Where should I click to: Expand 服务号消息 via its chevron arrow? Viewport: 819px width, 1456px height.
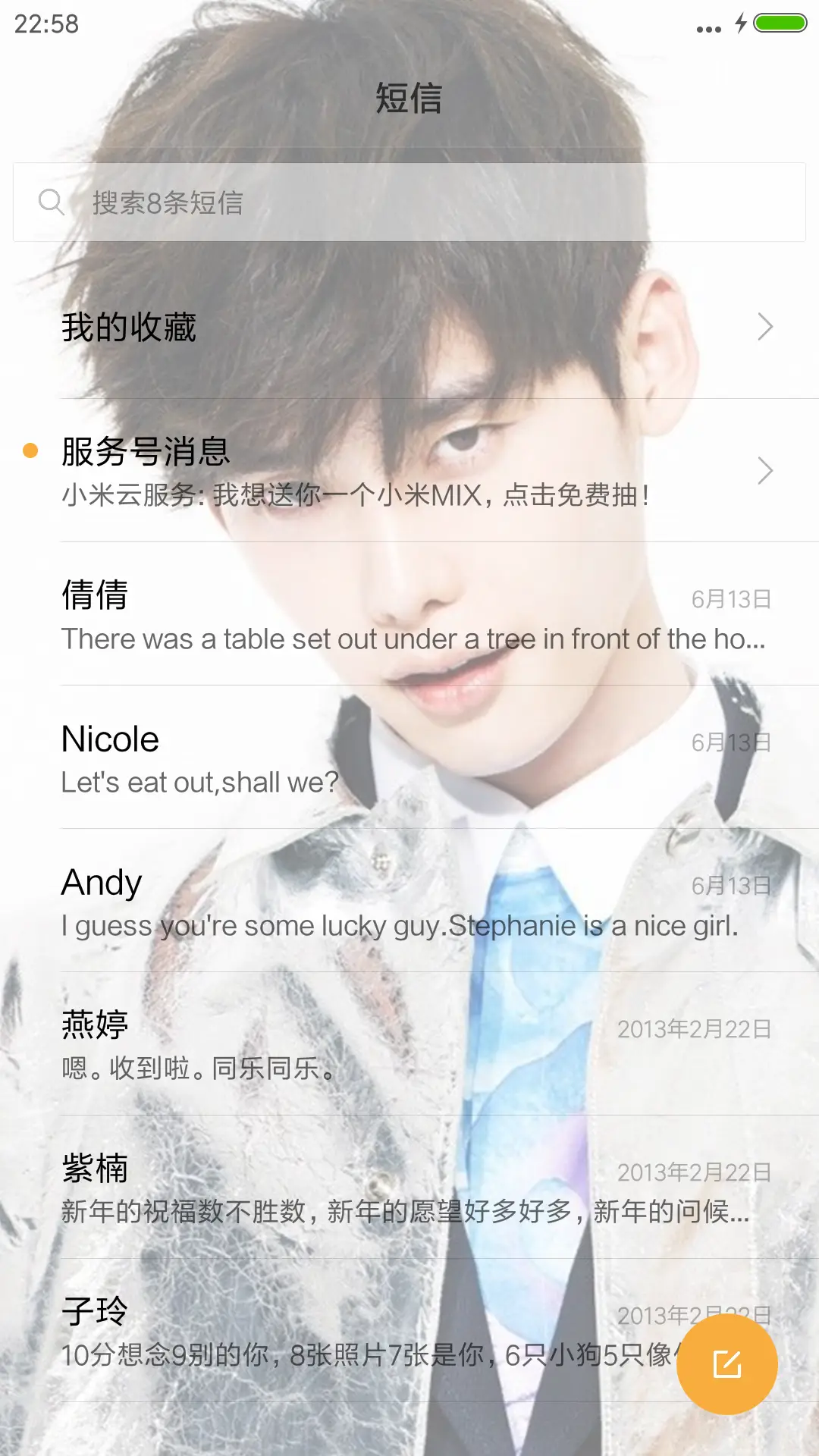point(764,471)
